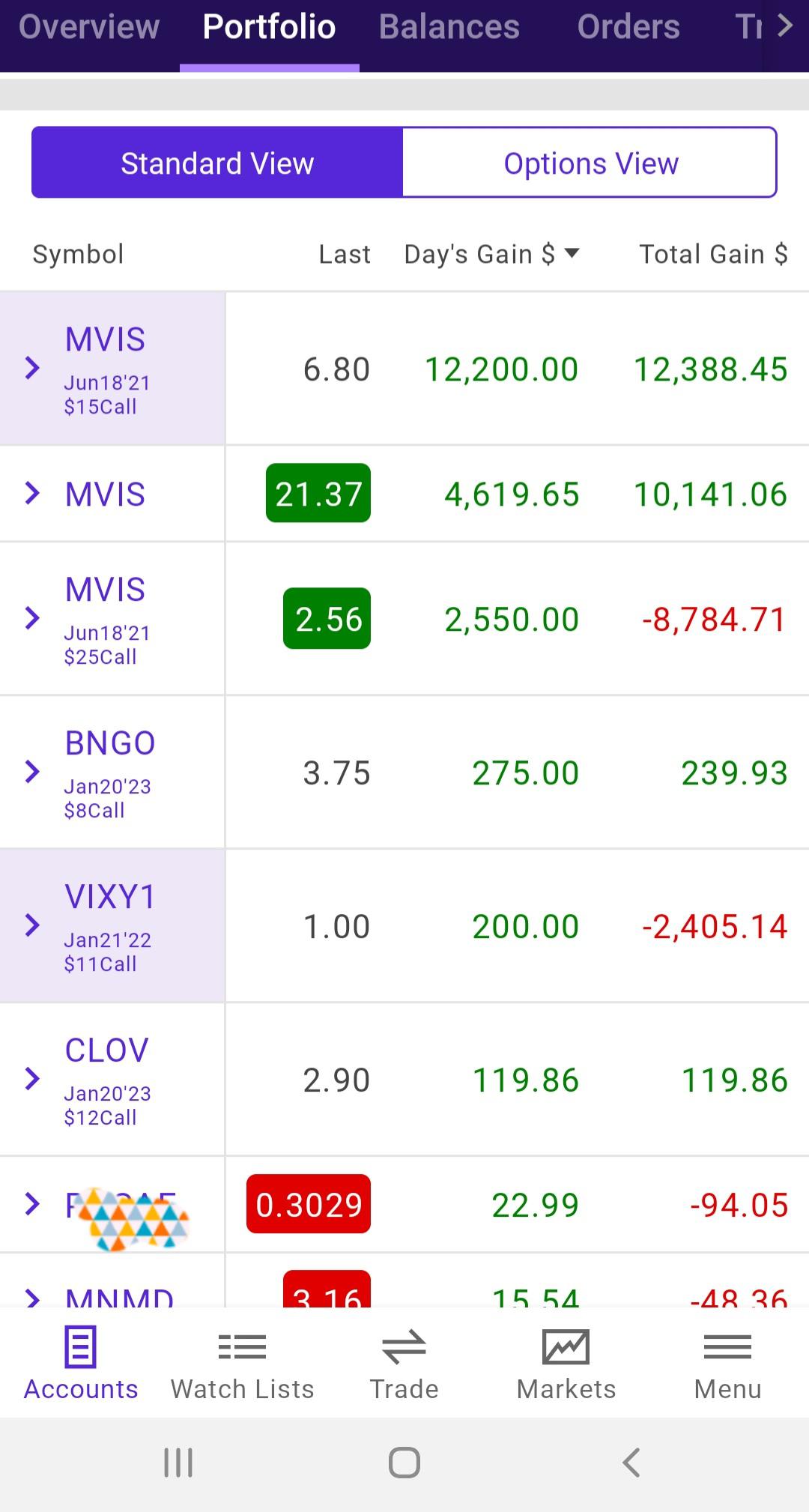Switch to the Overview tab
This screenshot has height=1512, width=809.
89,27
